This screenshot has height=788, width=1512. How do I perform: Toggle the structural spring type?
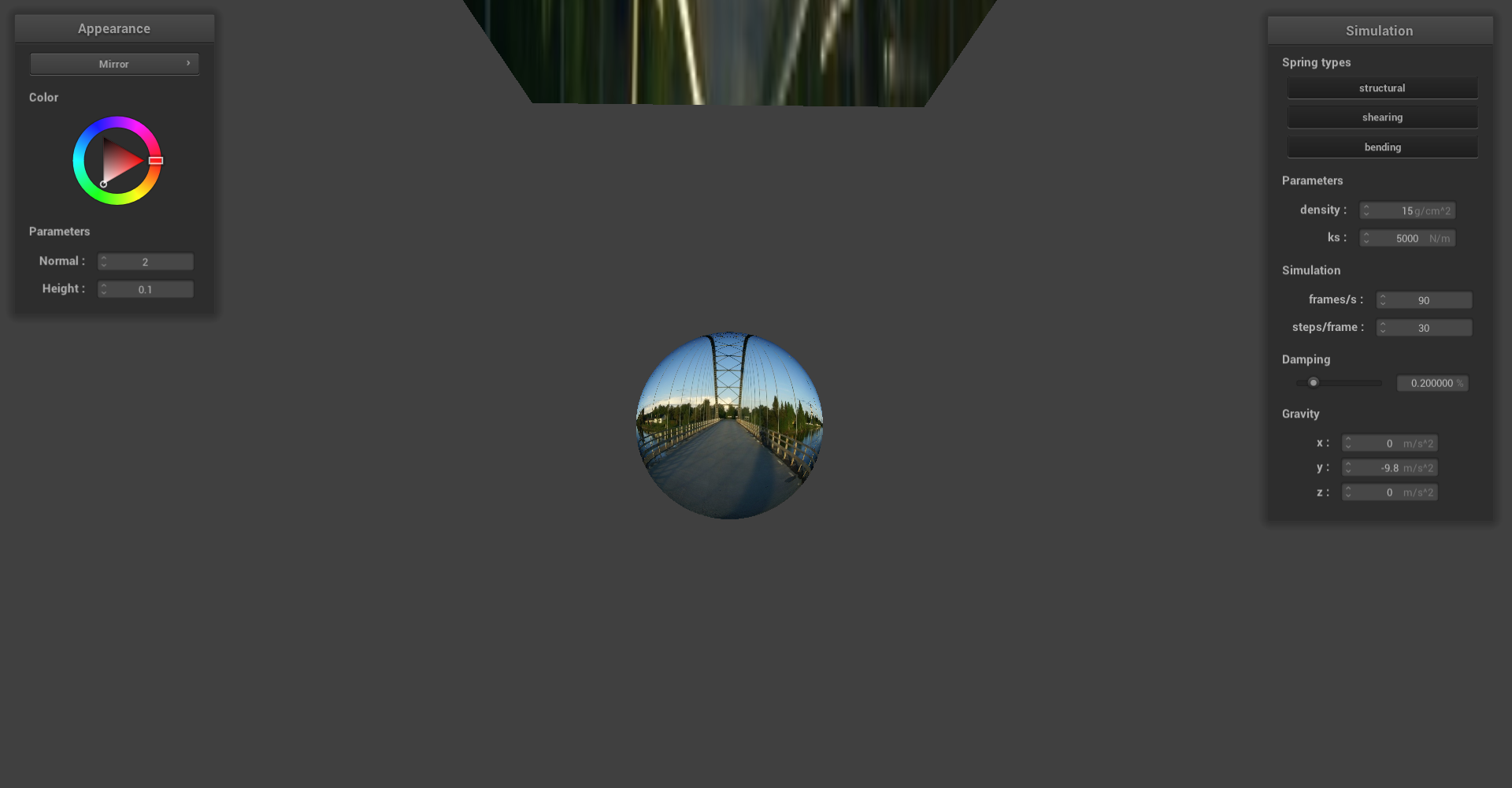(1382, 88)
